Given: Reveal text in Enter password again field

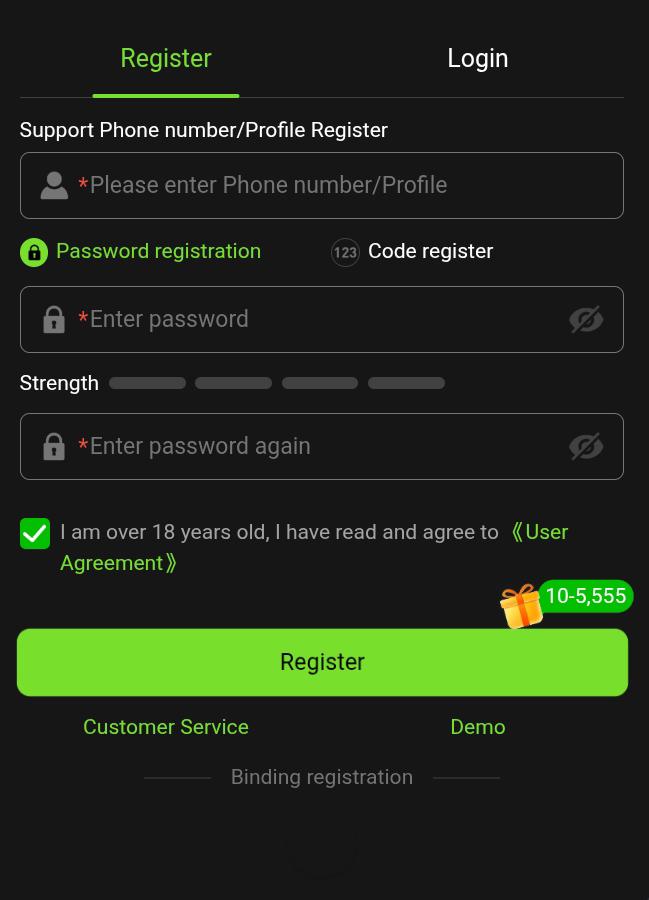Looking at the screenshot, I should pos(586,447).
